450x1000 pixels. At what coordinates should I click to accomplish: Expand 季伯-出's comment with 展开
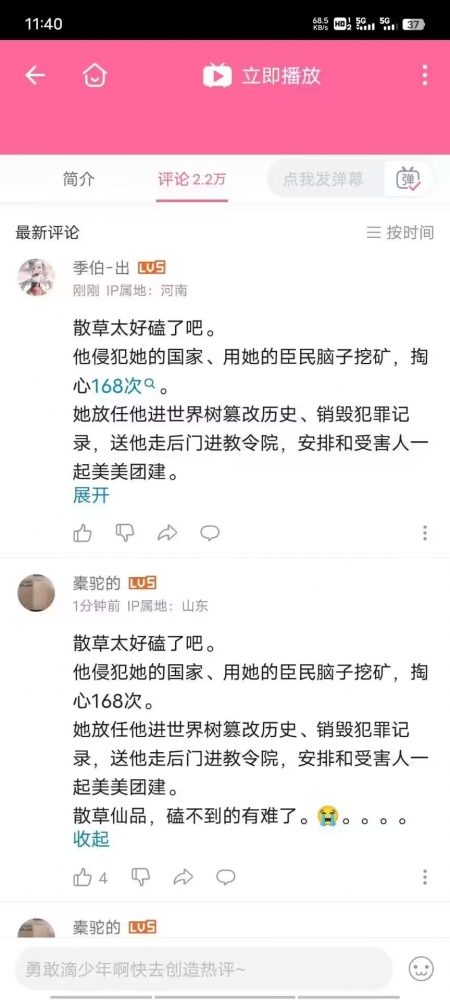[x=91, y=496]
